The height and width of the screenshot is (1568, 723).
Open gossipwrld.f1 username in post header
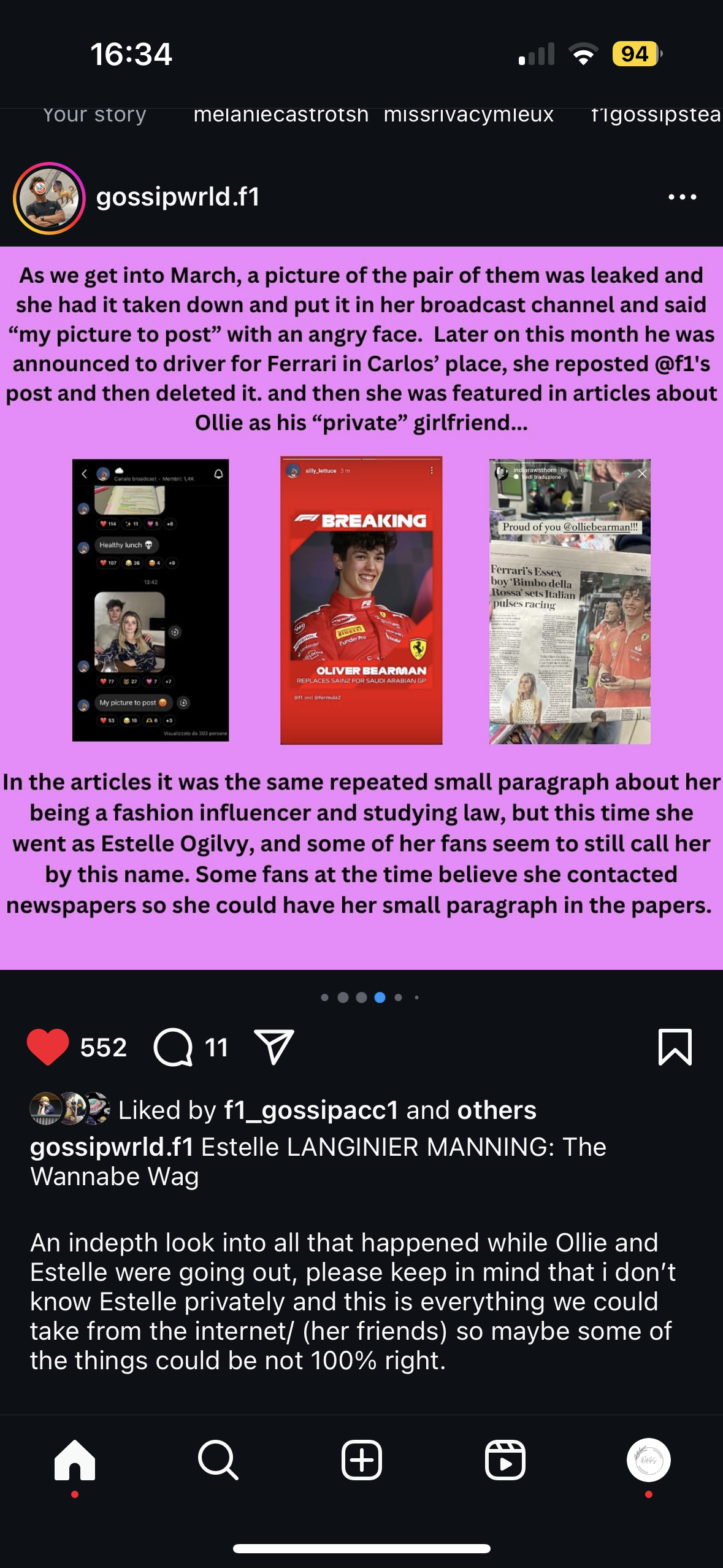[178, 197]
